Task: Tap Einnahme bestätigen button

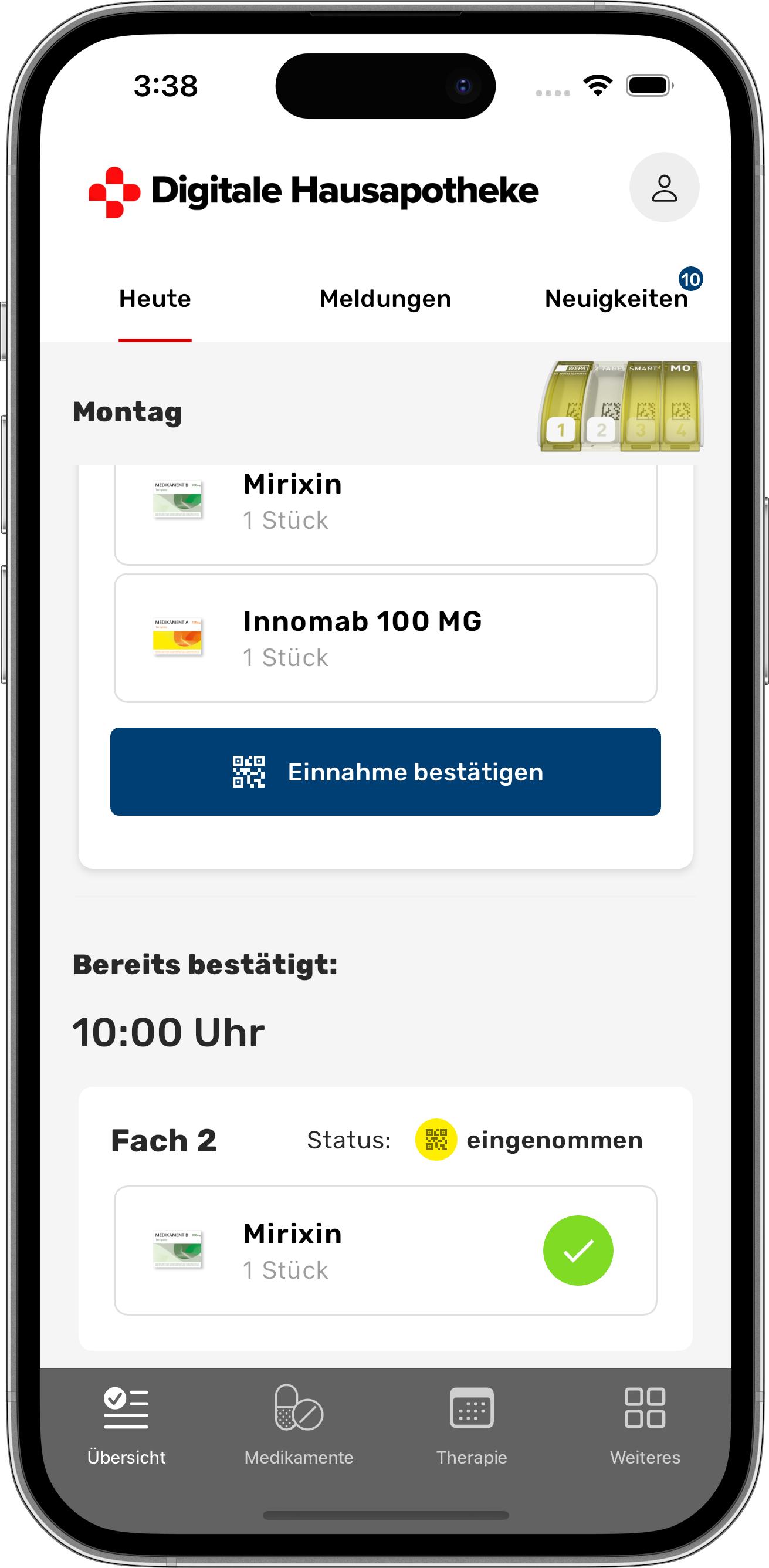Action: click(385, 772)
